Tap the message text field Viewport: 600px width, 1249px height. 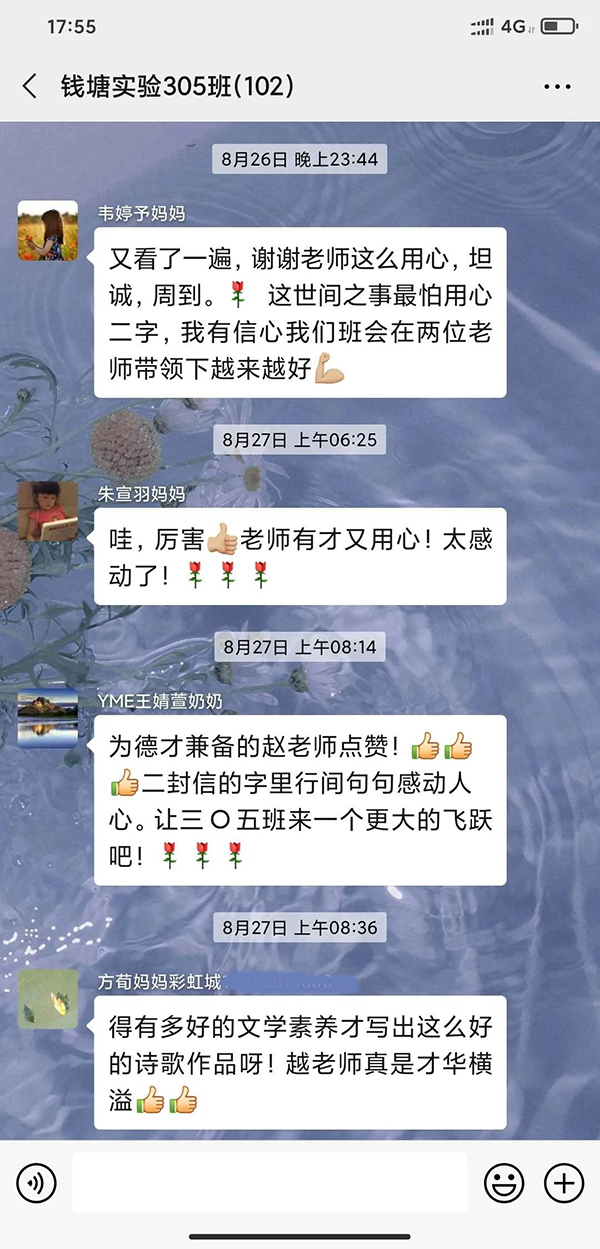tap(270, 1184)
